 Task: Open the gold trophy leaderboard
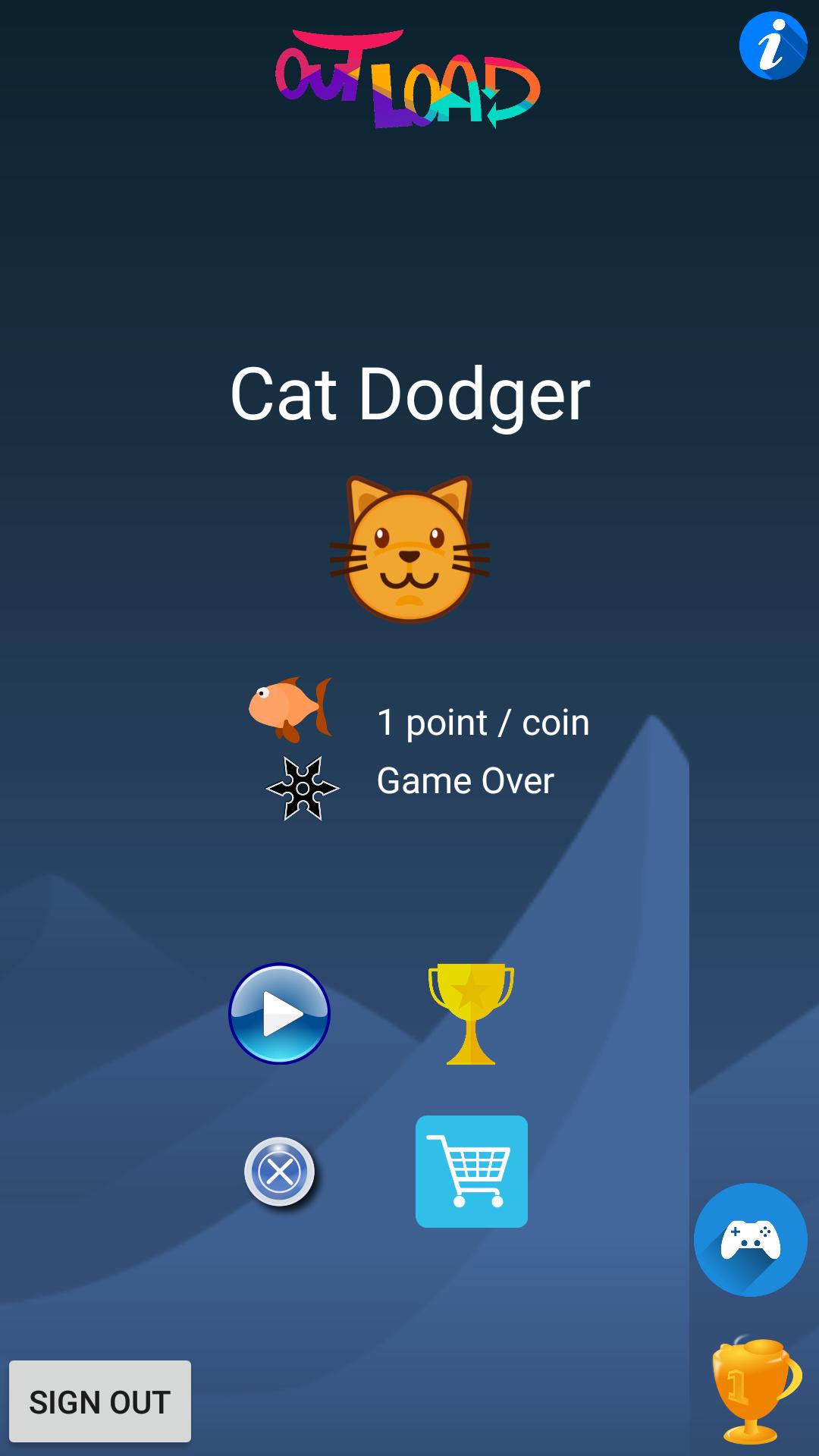pos(471,1014)
